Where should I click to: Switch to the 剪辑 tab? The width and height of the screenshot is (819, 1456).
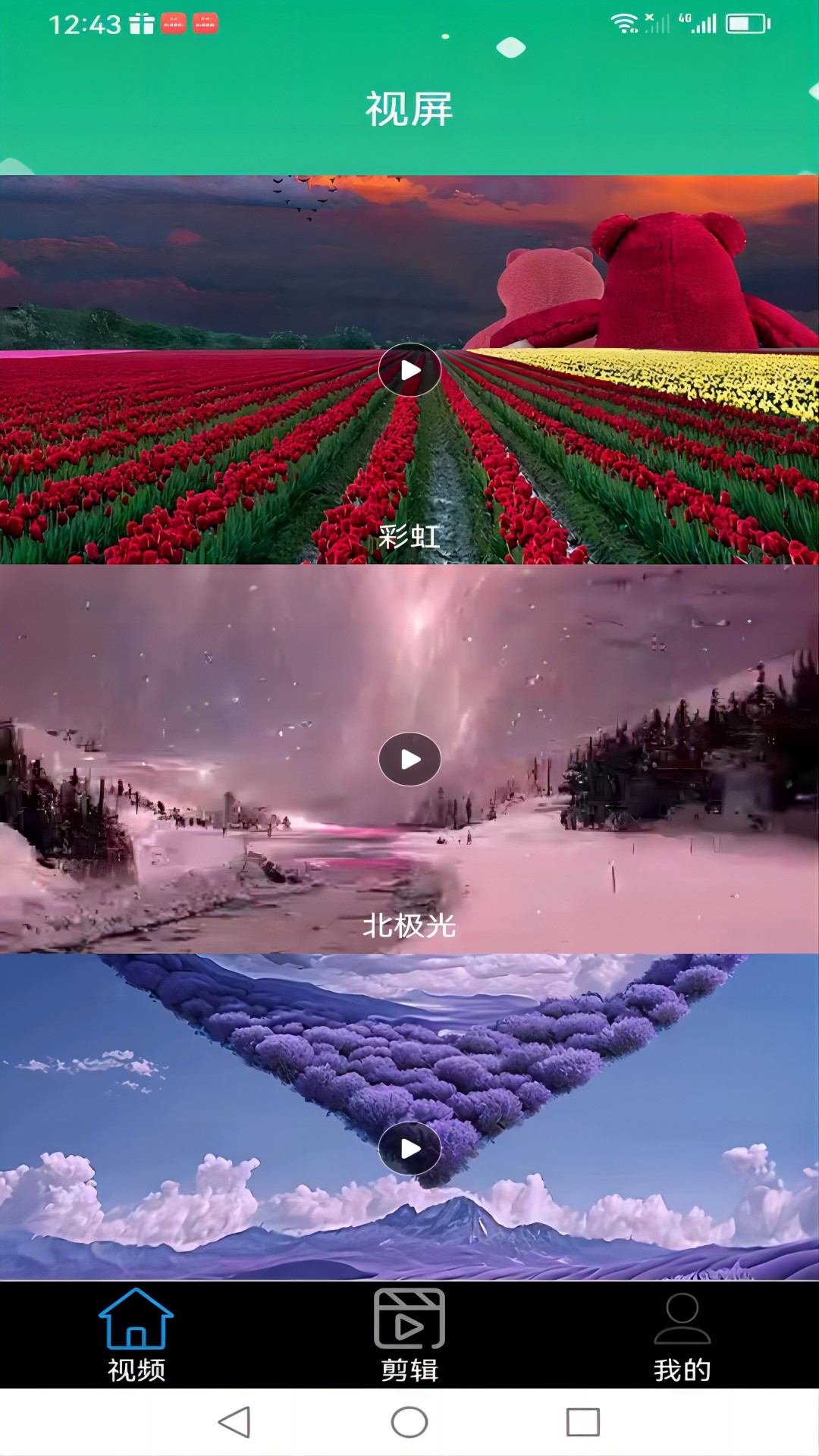[409, 1336]
